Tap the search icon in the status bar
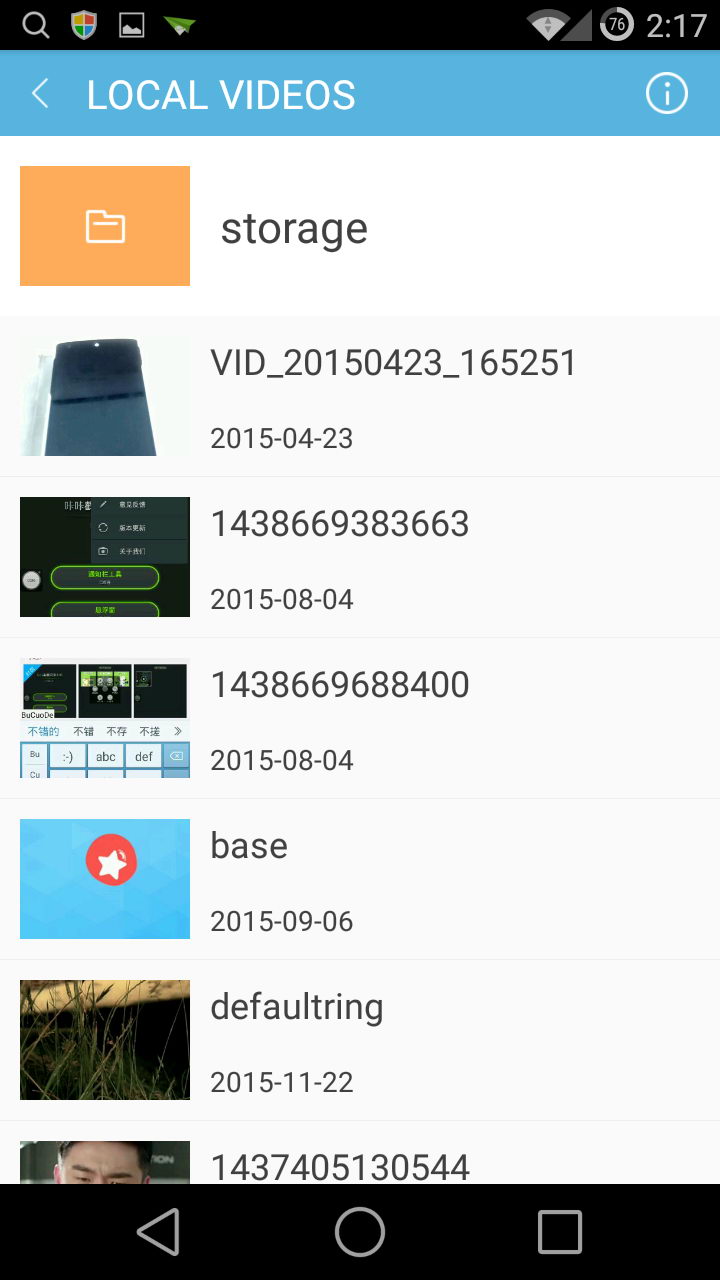 point(34,24)
